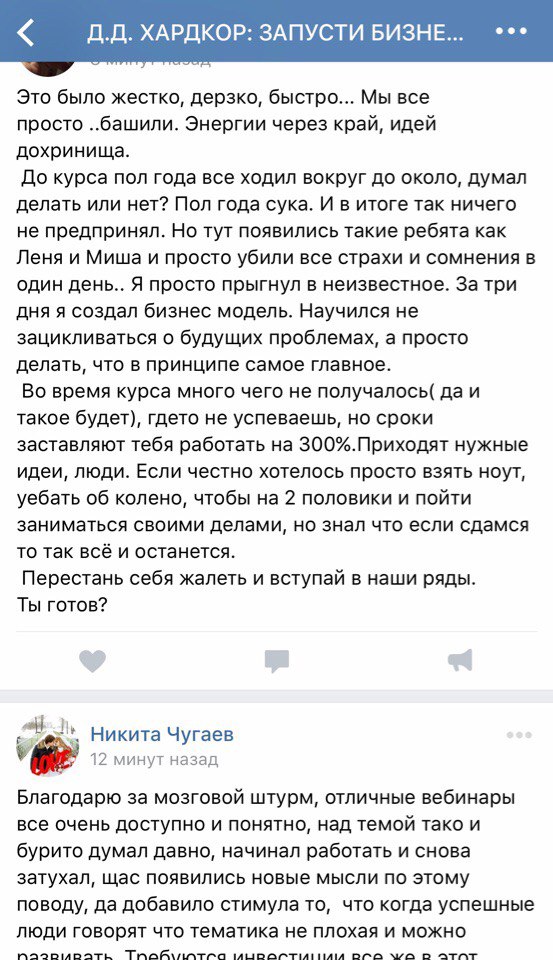Tap Никита Чугаев's avatar picture
The width and height of the screenshot is (553, 960).
48,746
